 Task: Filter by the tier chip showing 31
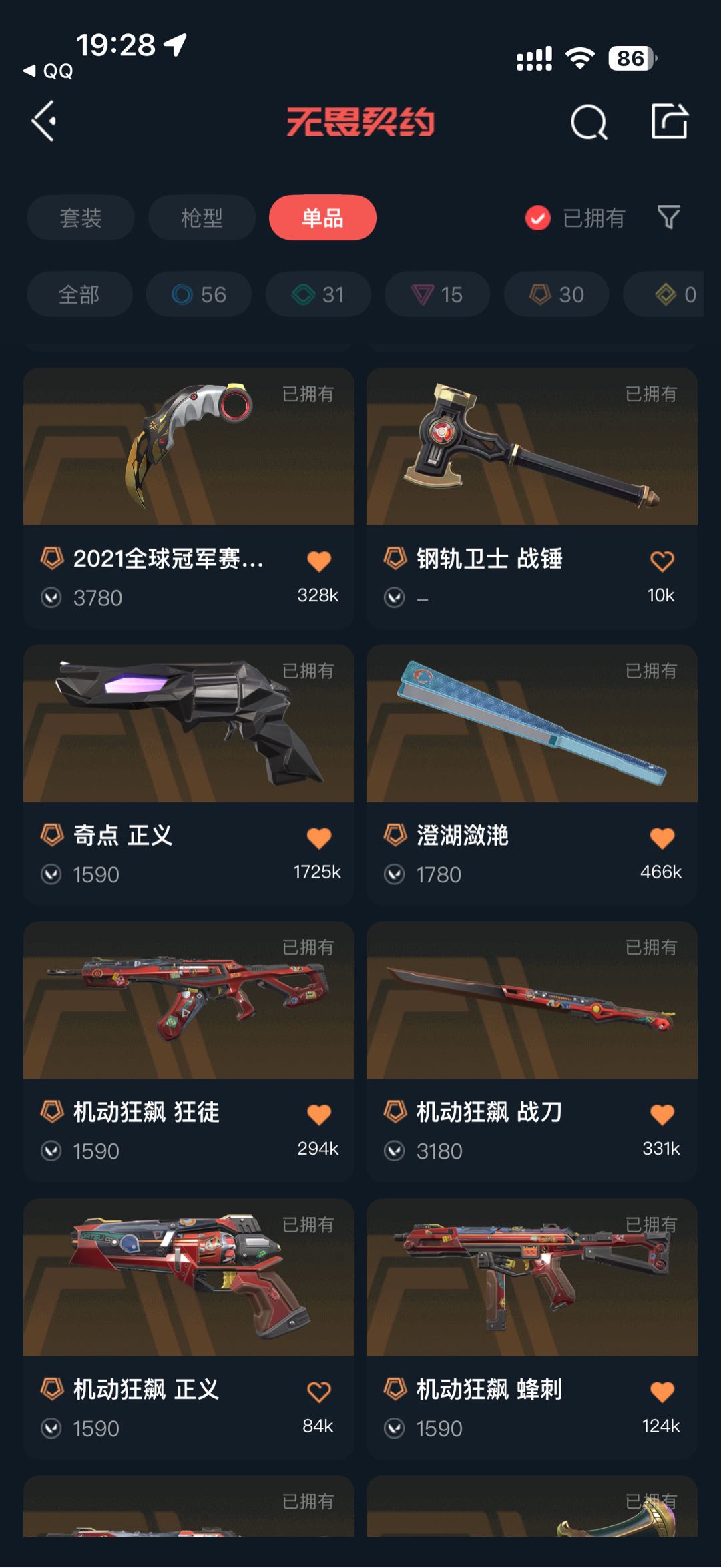[318, 294]
